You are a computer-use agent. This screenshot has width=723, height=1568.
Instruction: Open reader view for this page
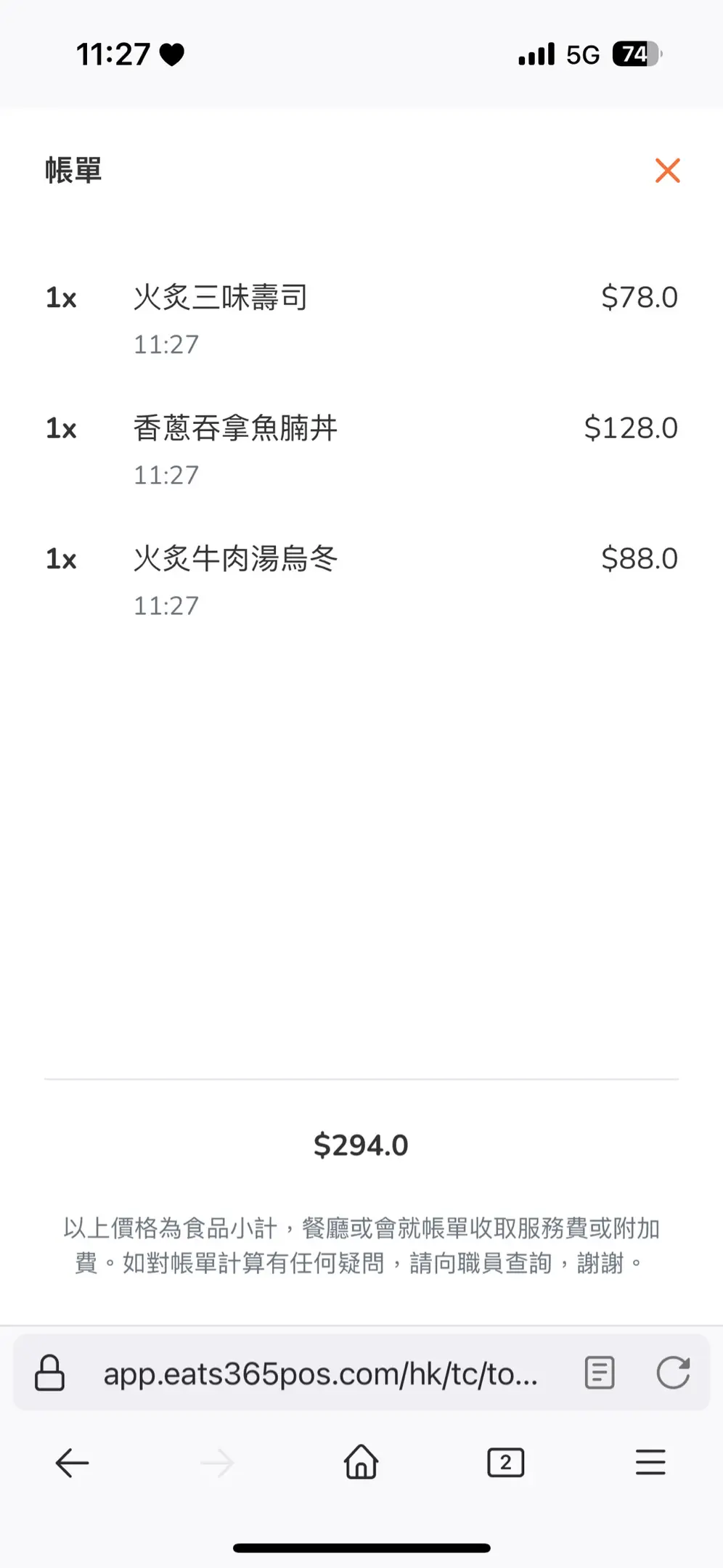600,1373
